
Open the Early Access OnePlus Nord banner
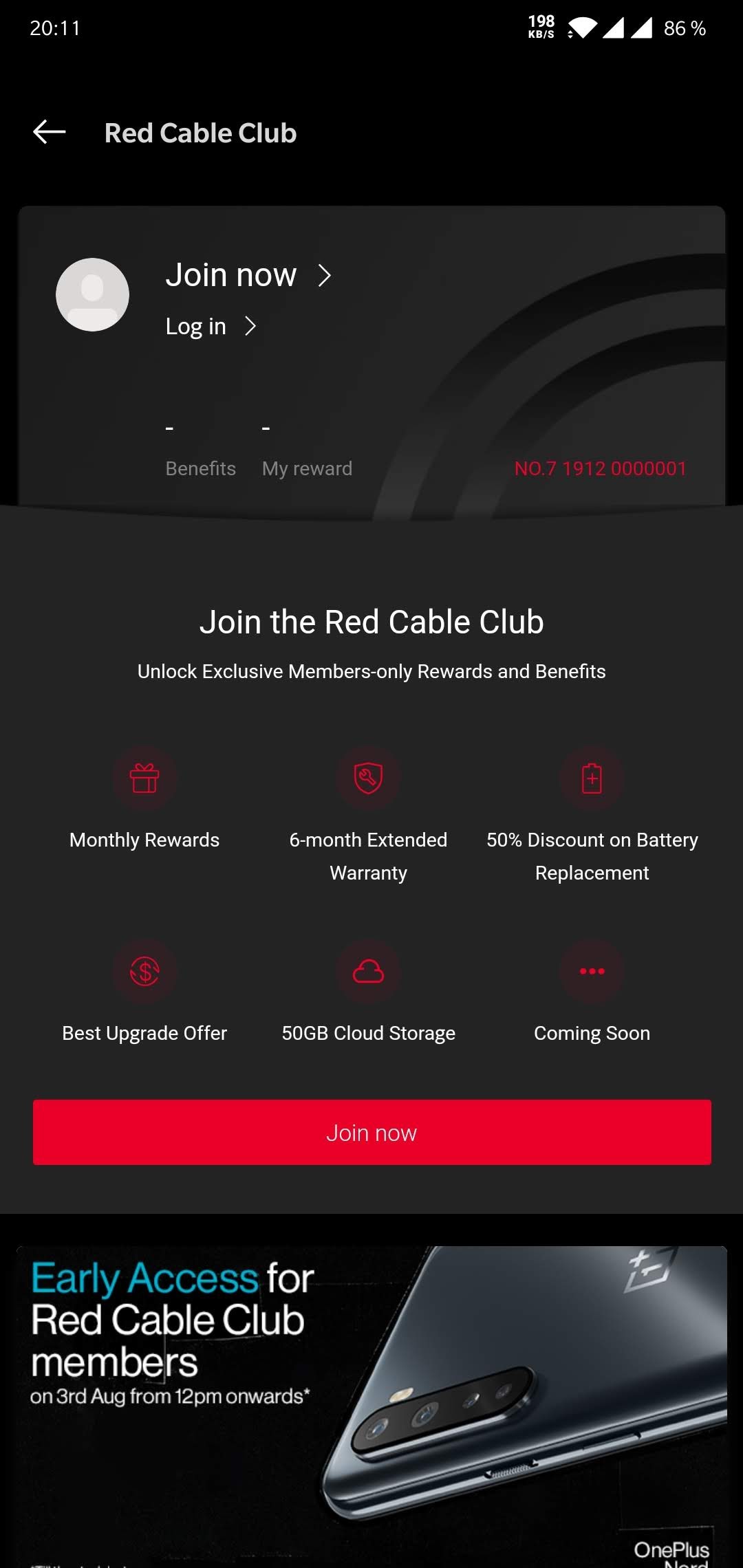tap(371, 1403)
